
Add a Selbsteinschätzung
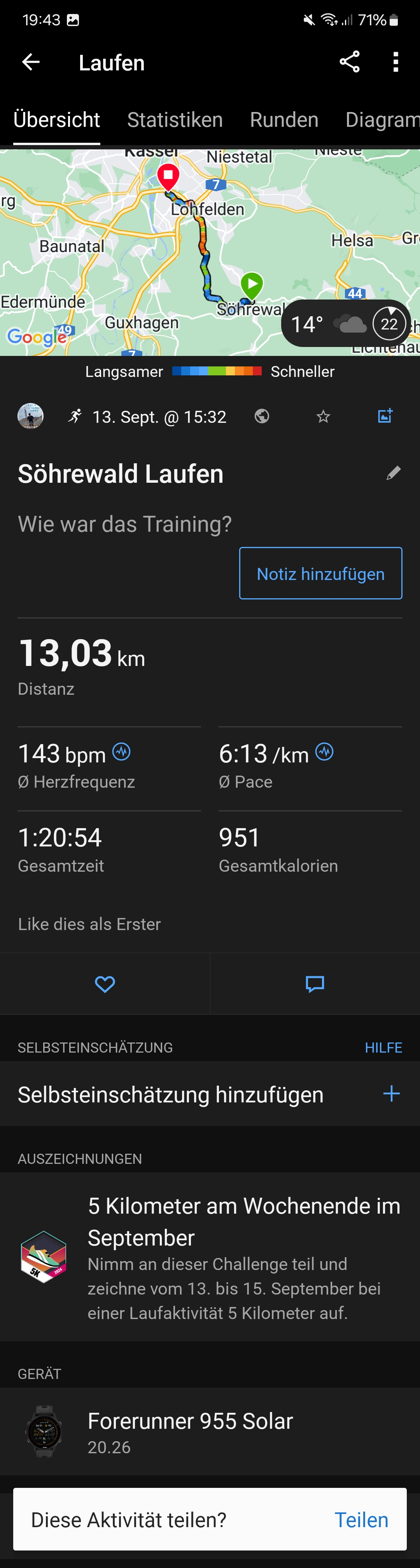391,1094
